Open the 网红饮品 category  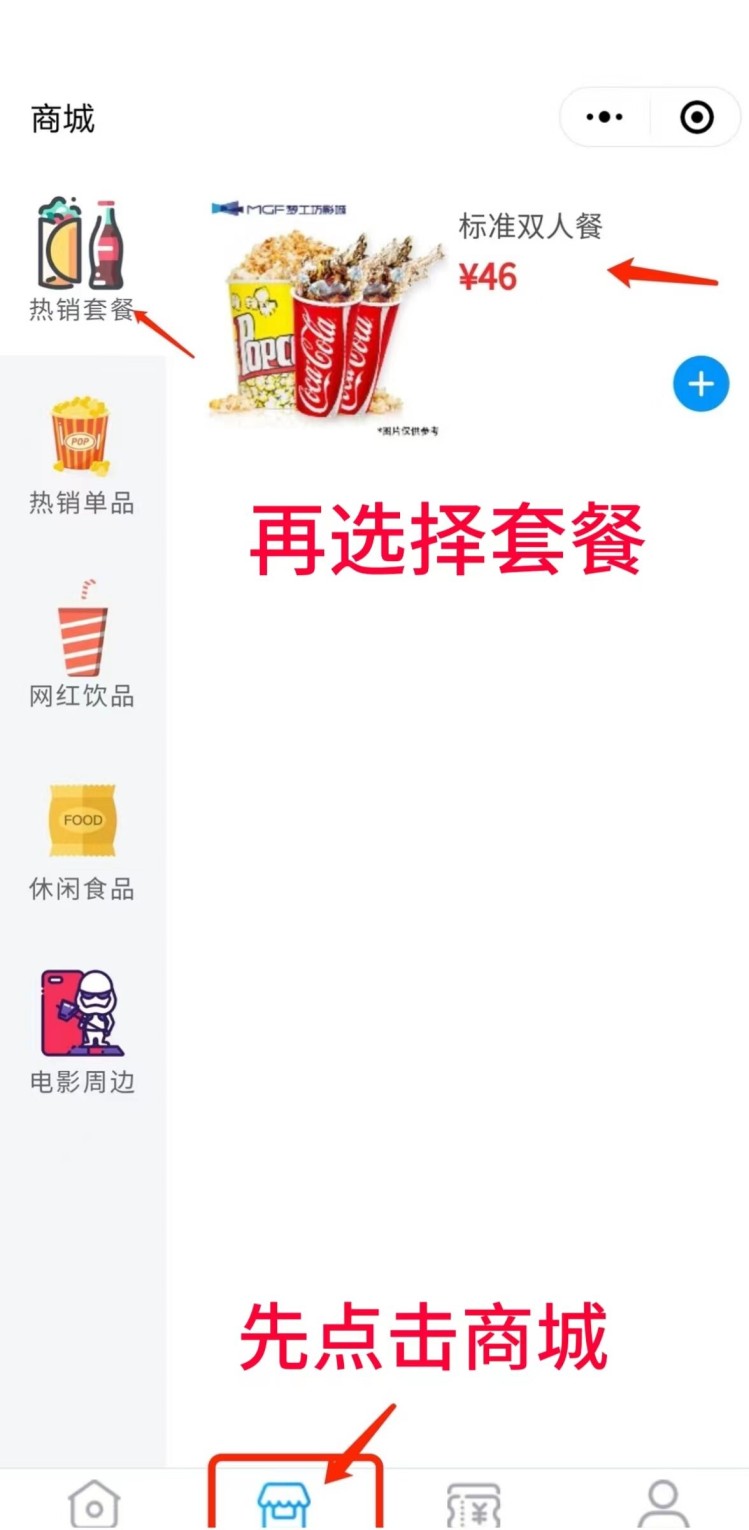81,645
